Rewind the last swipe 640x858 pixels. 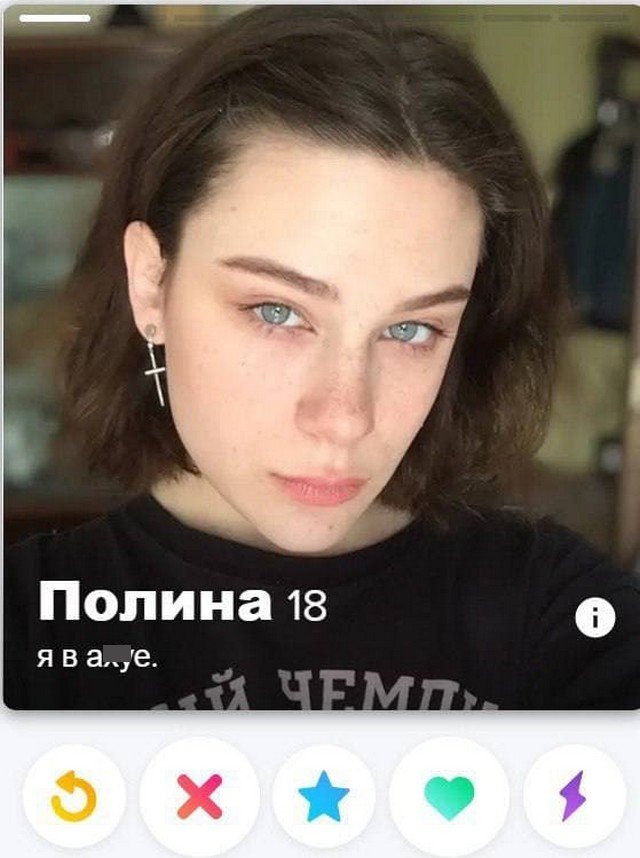click(73, 797)
